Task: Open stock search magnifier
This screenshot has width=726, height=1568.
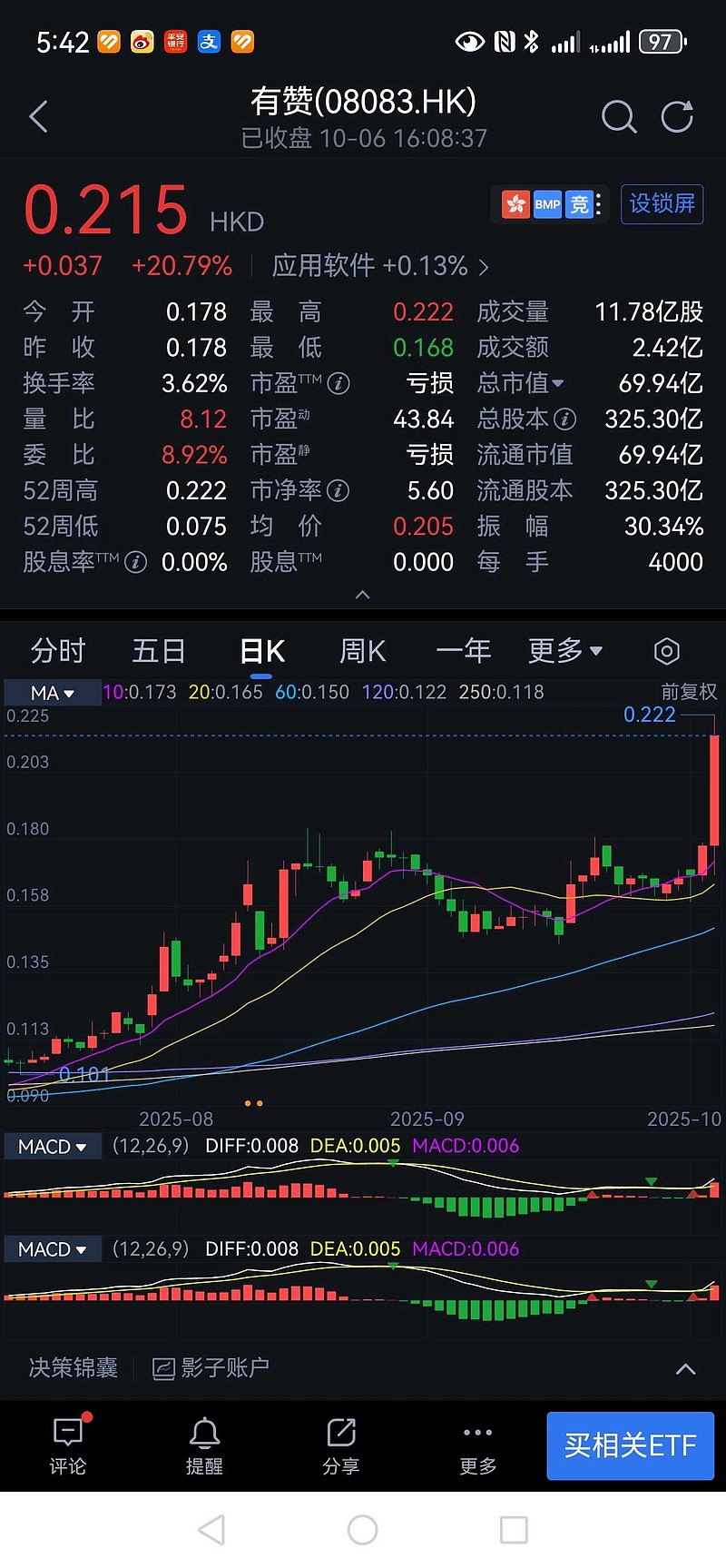Action: (x=619, y=117)
